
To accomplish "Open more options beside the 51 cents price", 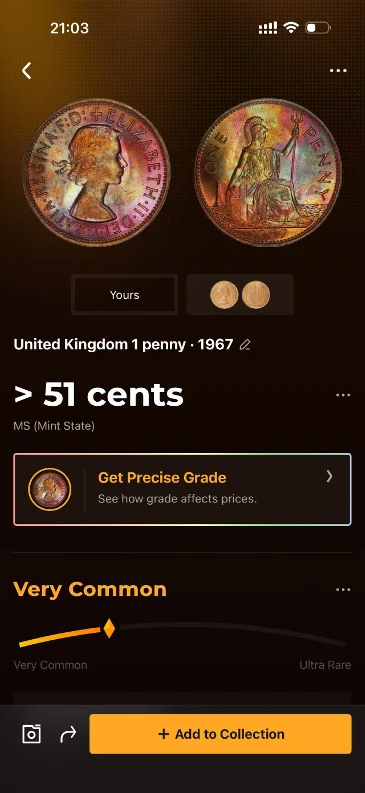I will click(x=343, y=395).
